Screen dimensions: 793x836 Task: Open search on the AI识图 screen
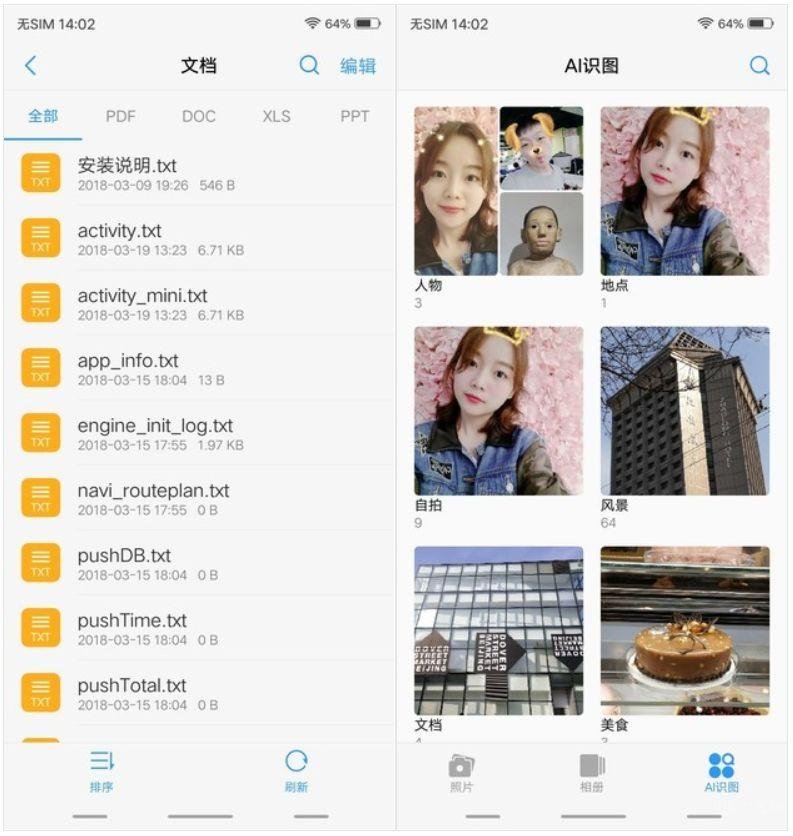[x=760, y=66]
